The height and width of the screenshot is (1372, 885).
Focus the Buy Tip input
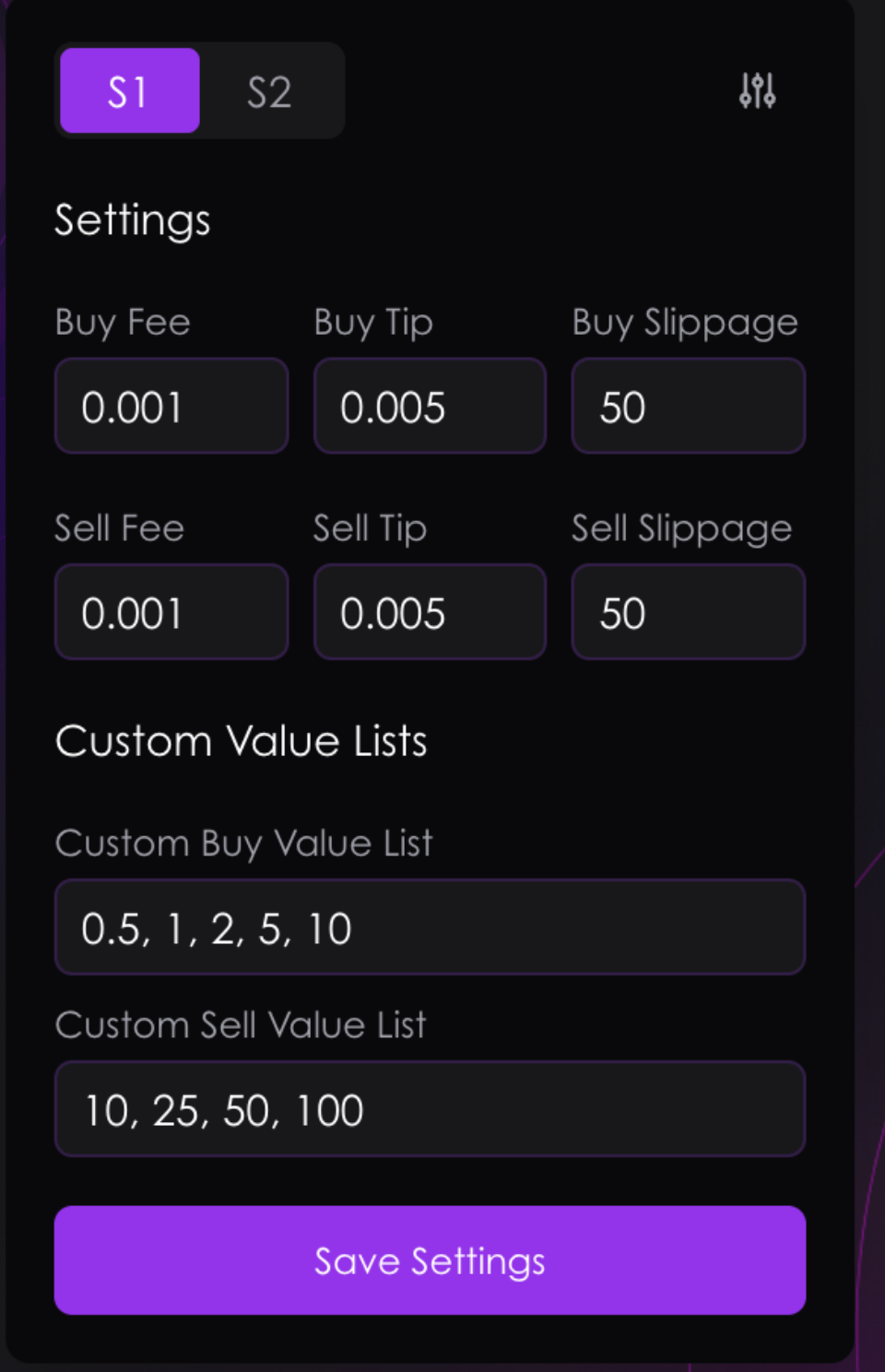(430, 407)
